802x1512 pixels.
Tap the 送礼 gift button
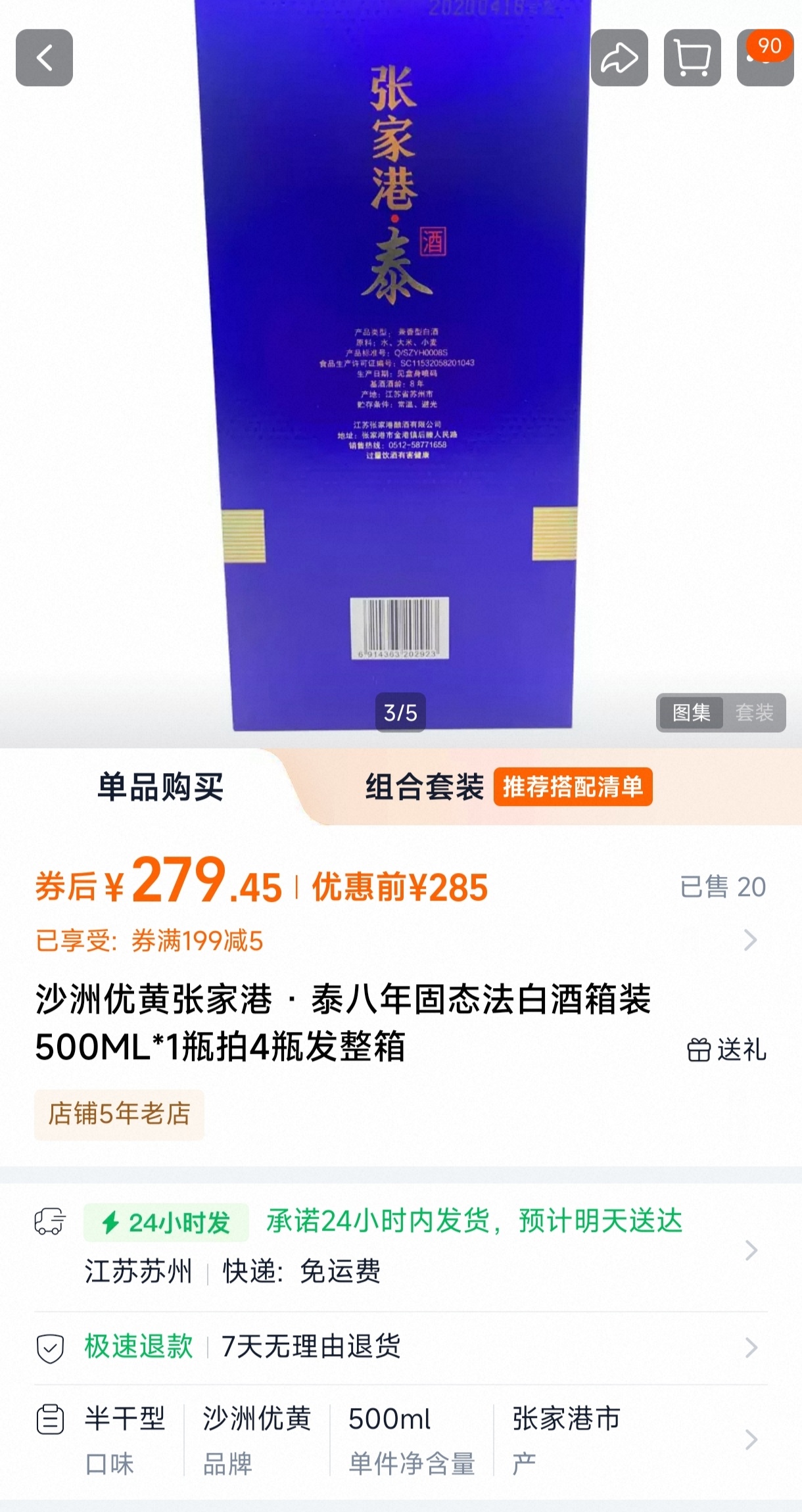click(727, 1050)
